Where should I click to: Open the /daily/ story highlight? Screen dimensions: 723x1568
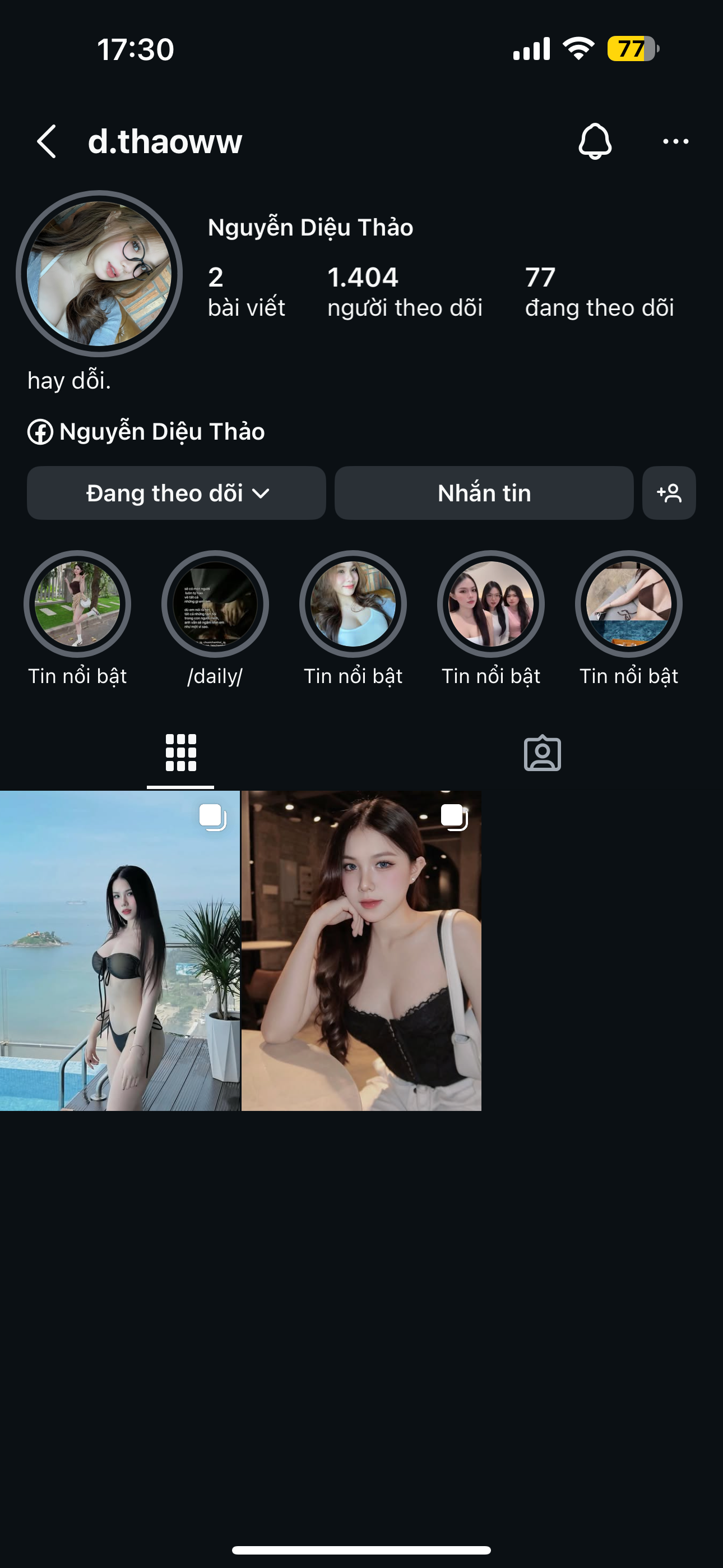[x=215, y=604]
